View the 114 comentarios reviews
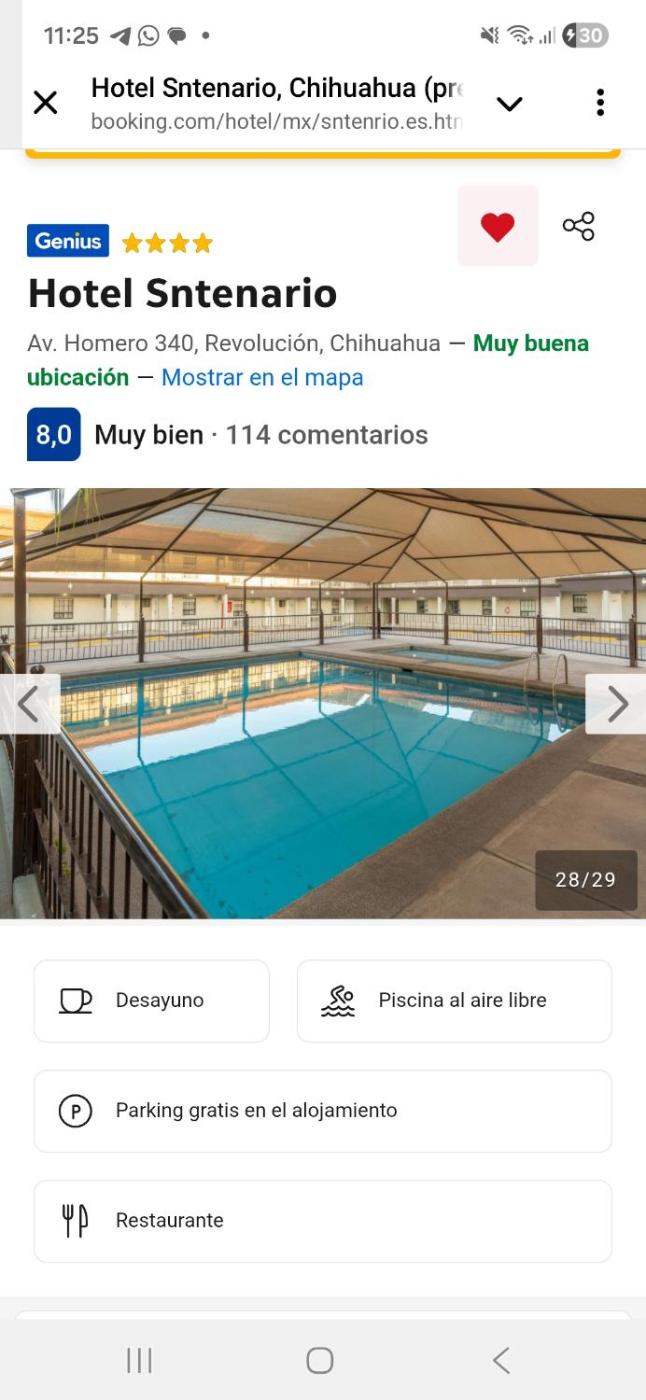Image resolution: width=646 pixels, height=1400 pixels. tap(326, 435)
